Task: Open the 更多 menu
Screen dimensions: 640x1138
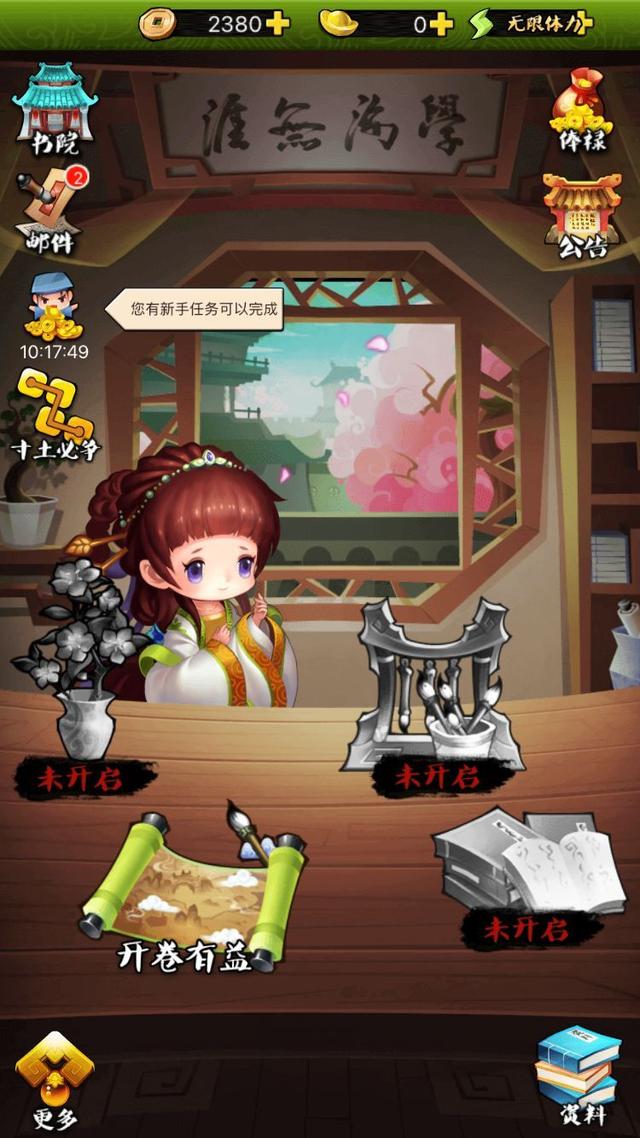Action: (x=55, y=1080)
